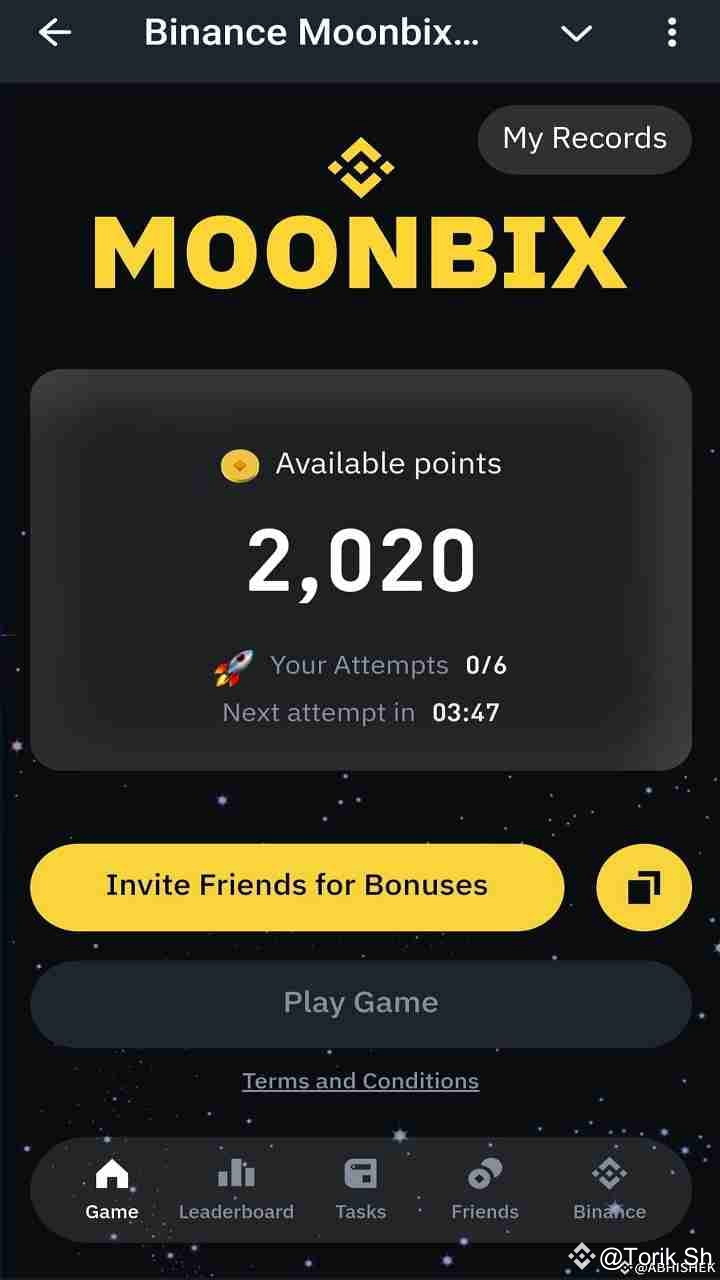Open My Records
The height and width of the screenshot is (1280, 720).
pyautogui.click(x=584, y=139)
